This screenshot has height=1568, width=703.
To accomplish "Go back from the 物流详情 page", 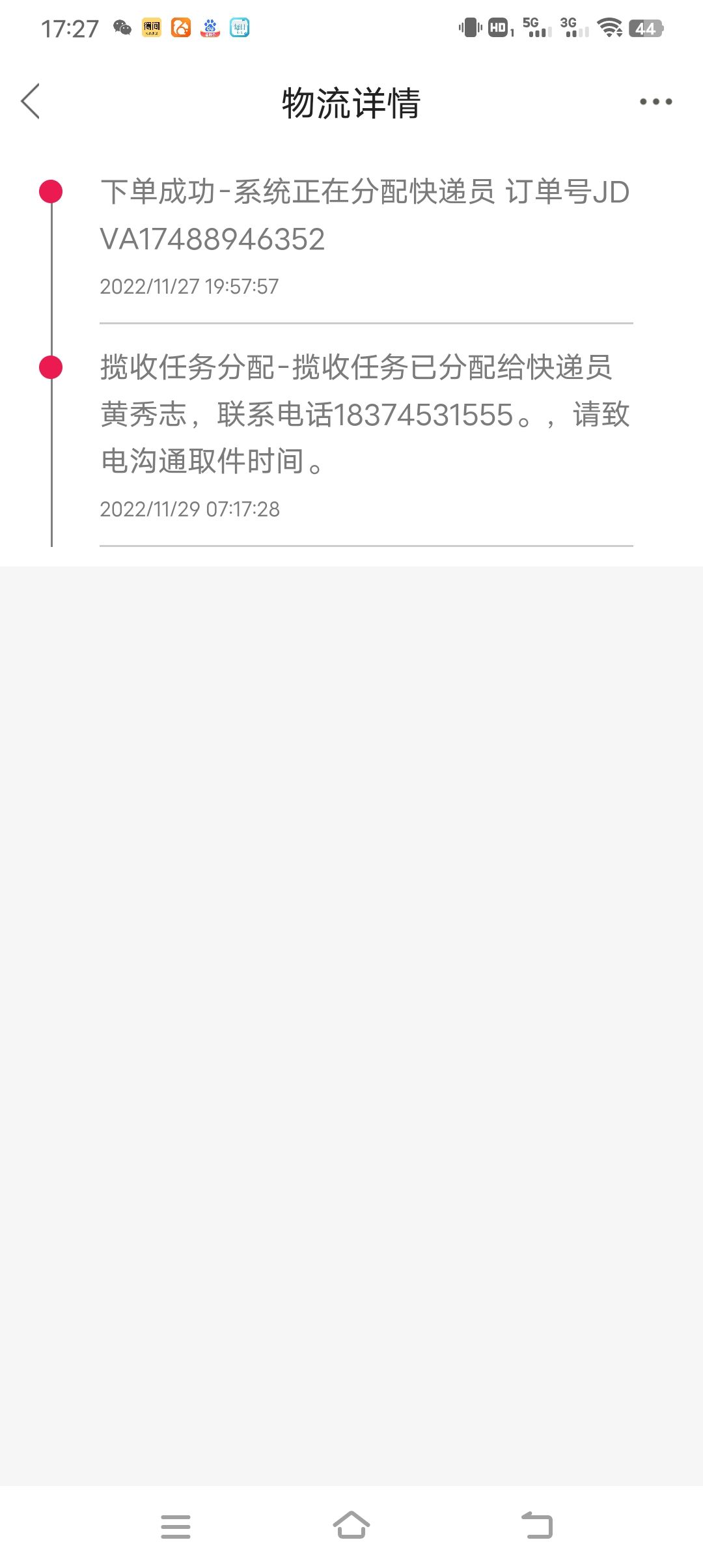I will (31, 101).
